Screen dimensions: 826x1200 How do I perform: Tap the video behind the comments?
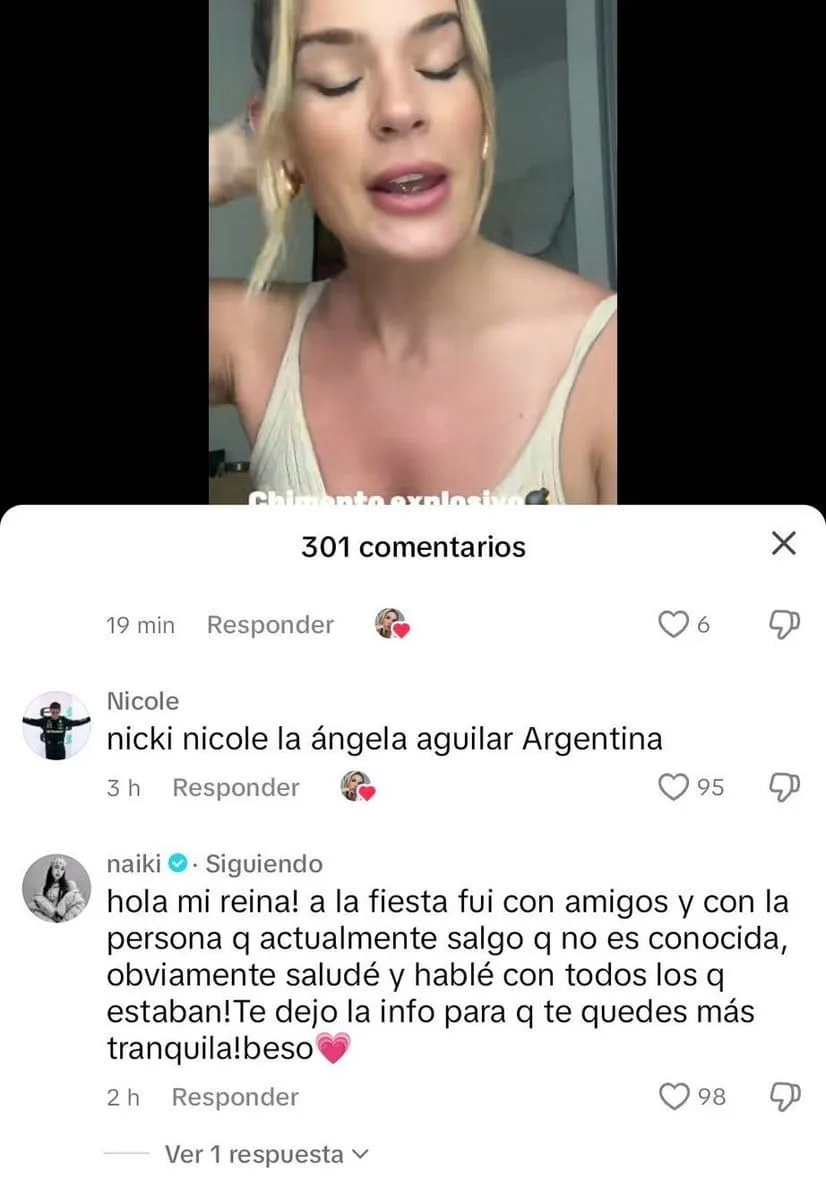(412, 250)
